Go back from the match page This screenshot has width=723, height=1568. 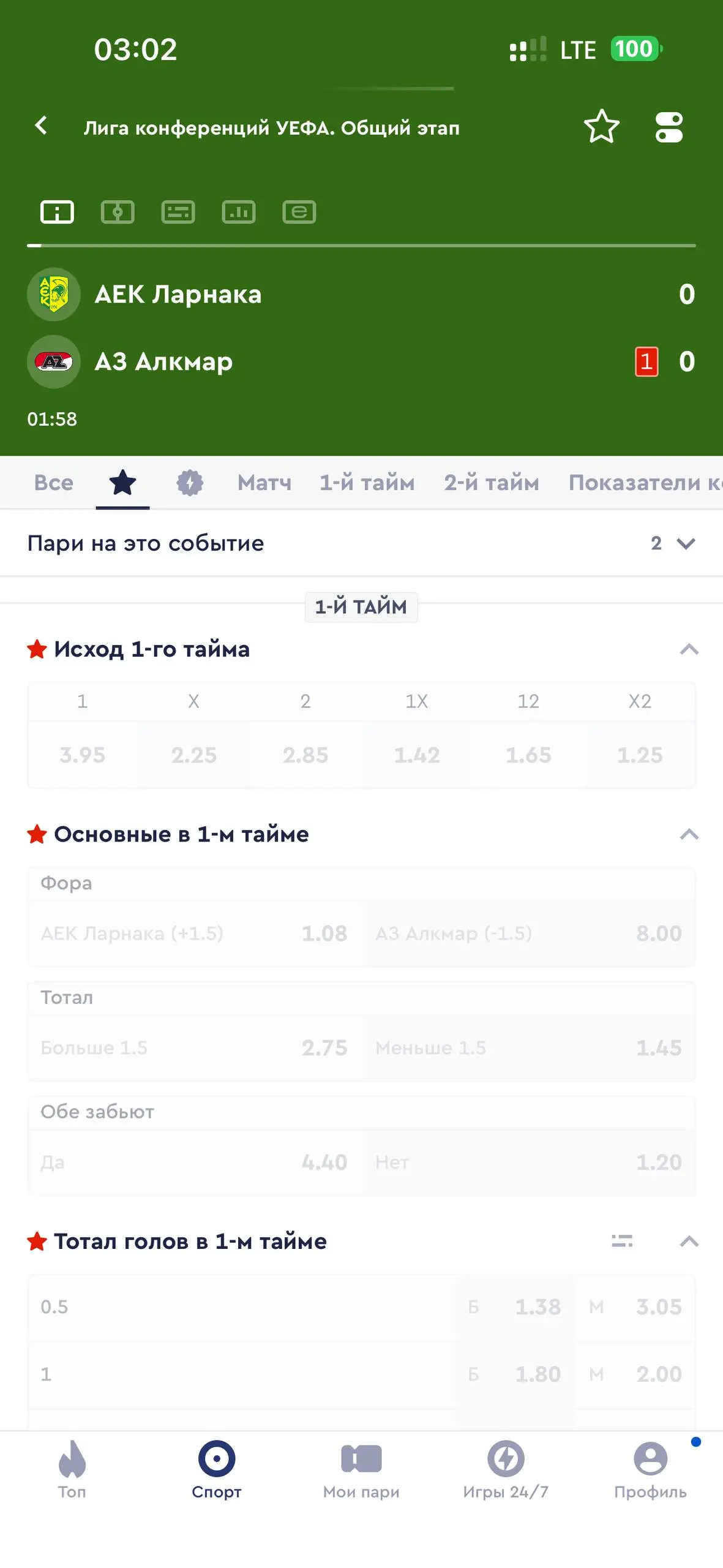point(41,126)
